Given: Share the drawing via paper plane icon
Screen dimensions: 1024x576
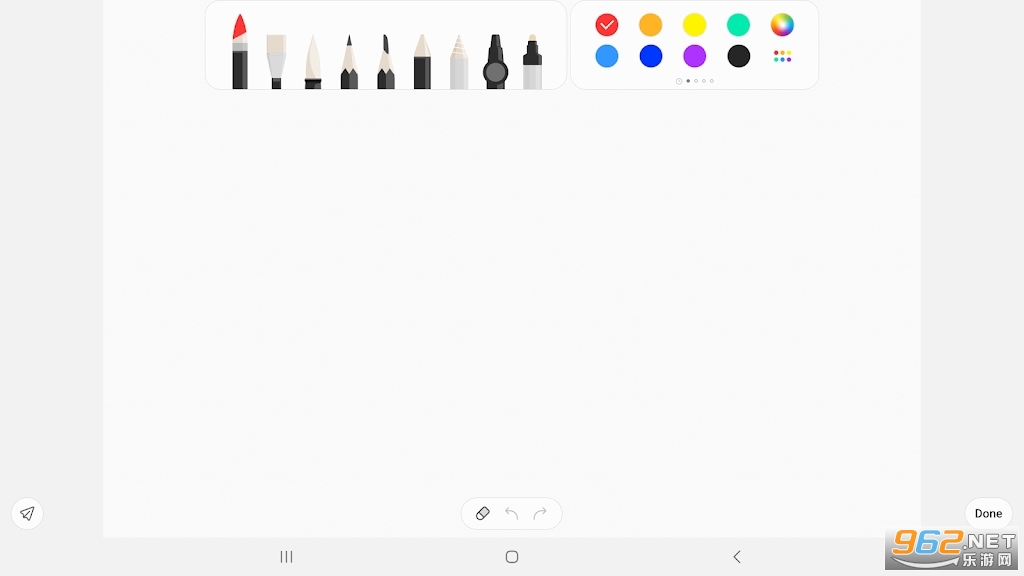Looking at the screenshot, I should [x=28, y=513].
